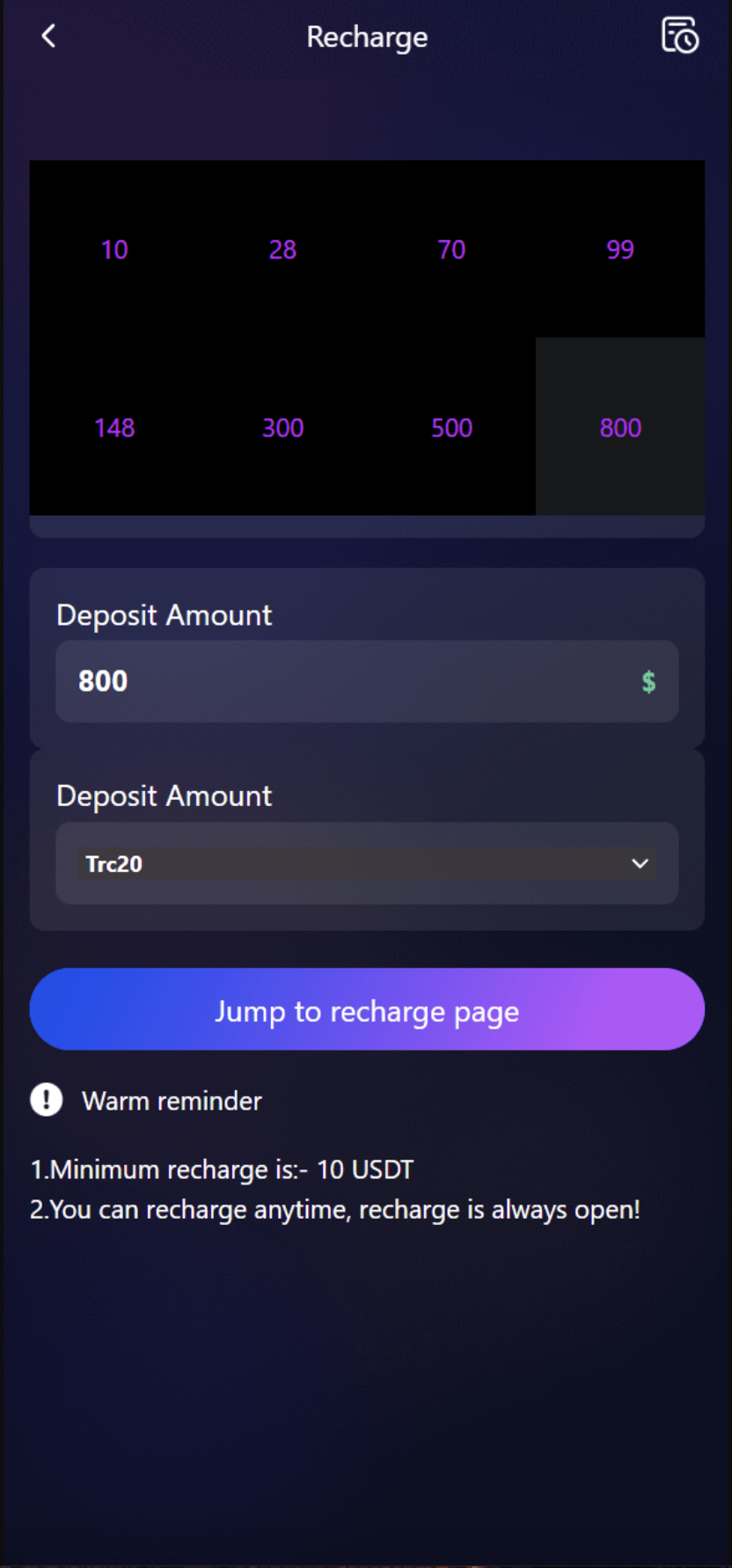Image resolution: width=732 pixels, height=1568 pixels.
Task: Tap Jump to recharge page
Action: tap(367, 1009)
